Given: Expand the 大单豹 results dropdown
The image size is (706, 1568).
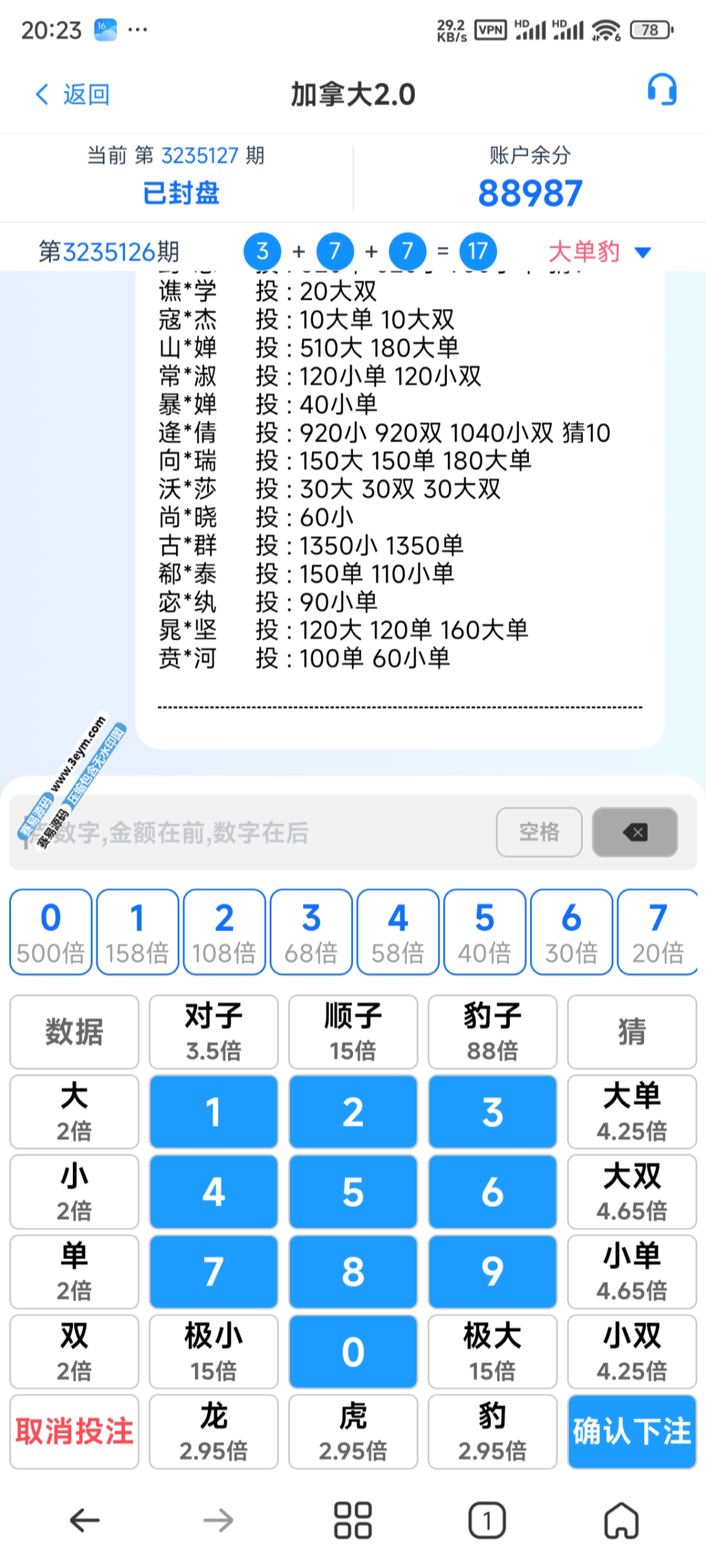Looking at the screenshot, I should pyautogui.click(x=642, y=252).
